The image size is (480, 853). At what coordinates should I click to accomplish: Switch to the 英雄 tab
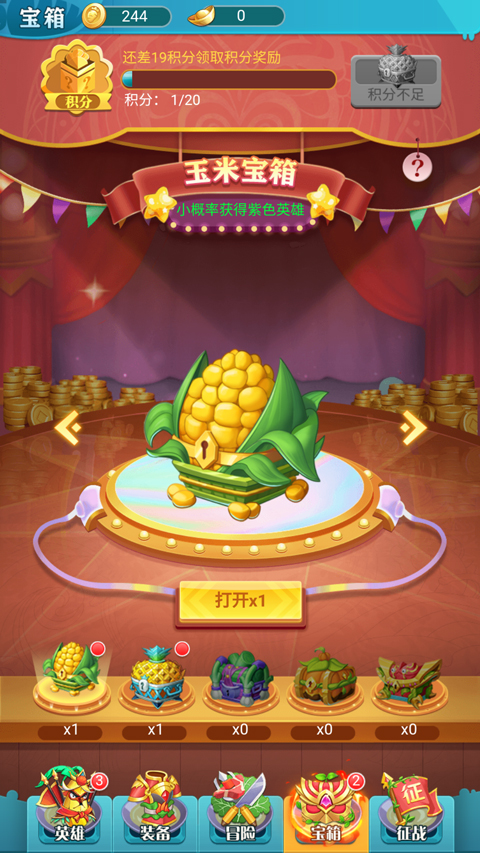tap(70, 806)
